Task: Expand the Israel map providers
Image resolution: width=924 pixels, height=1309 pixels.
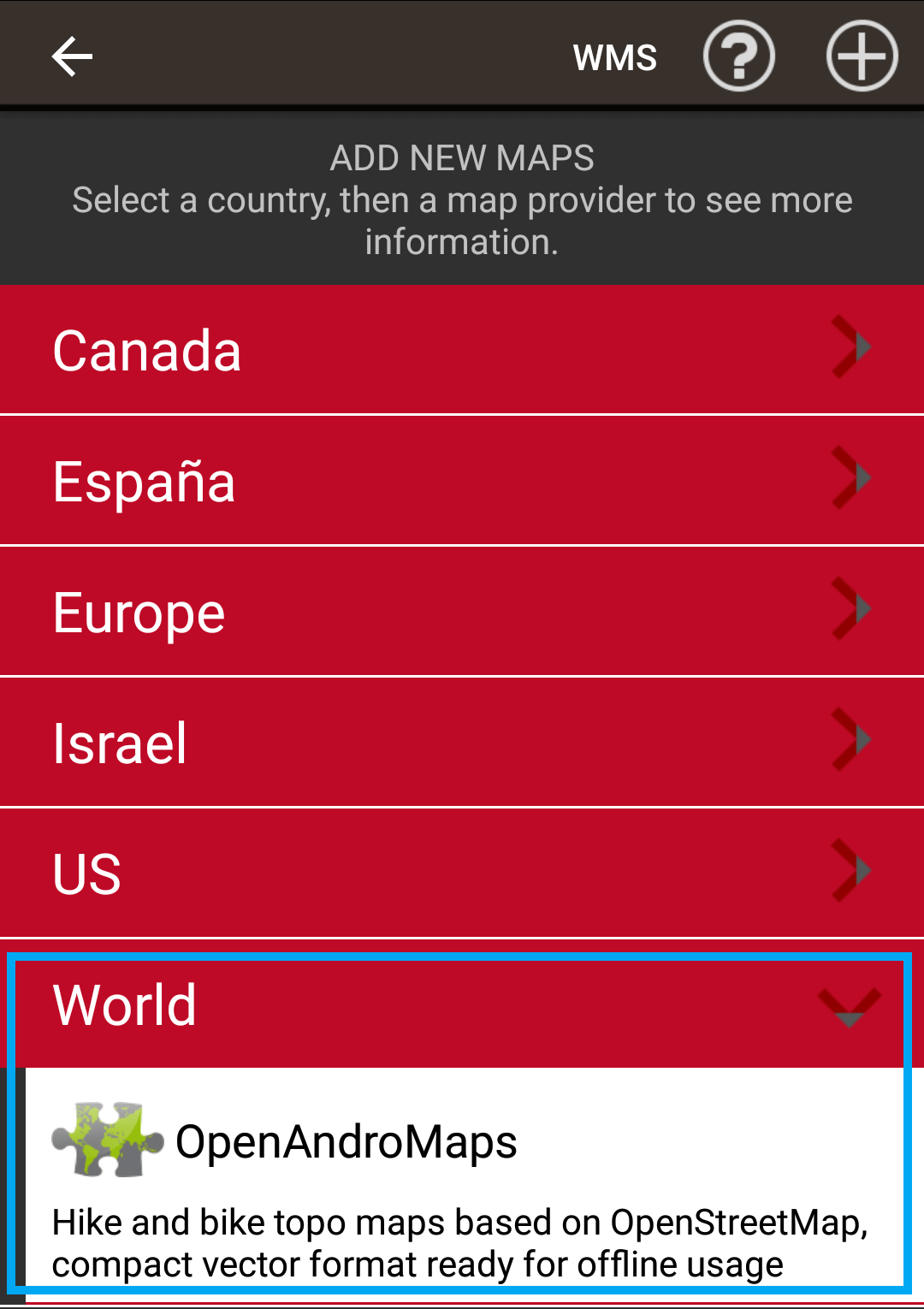Action: [462, 743]
